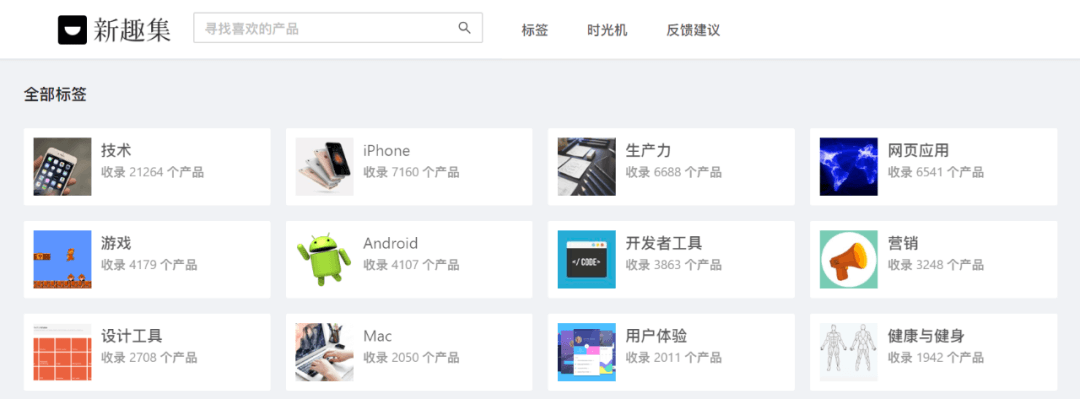Viewport: 1080px width, 399px height.
Task: View the 健康与健身 tag card
Action: click(933, 353)
